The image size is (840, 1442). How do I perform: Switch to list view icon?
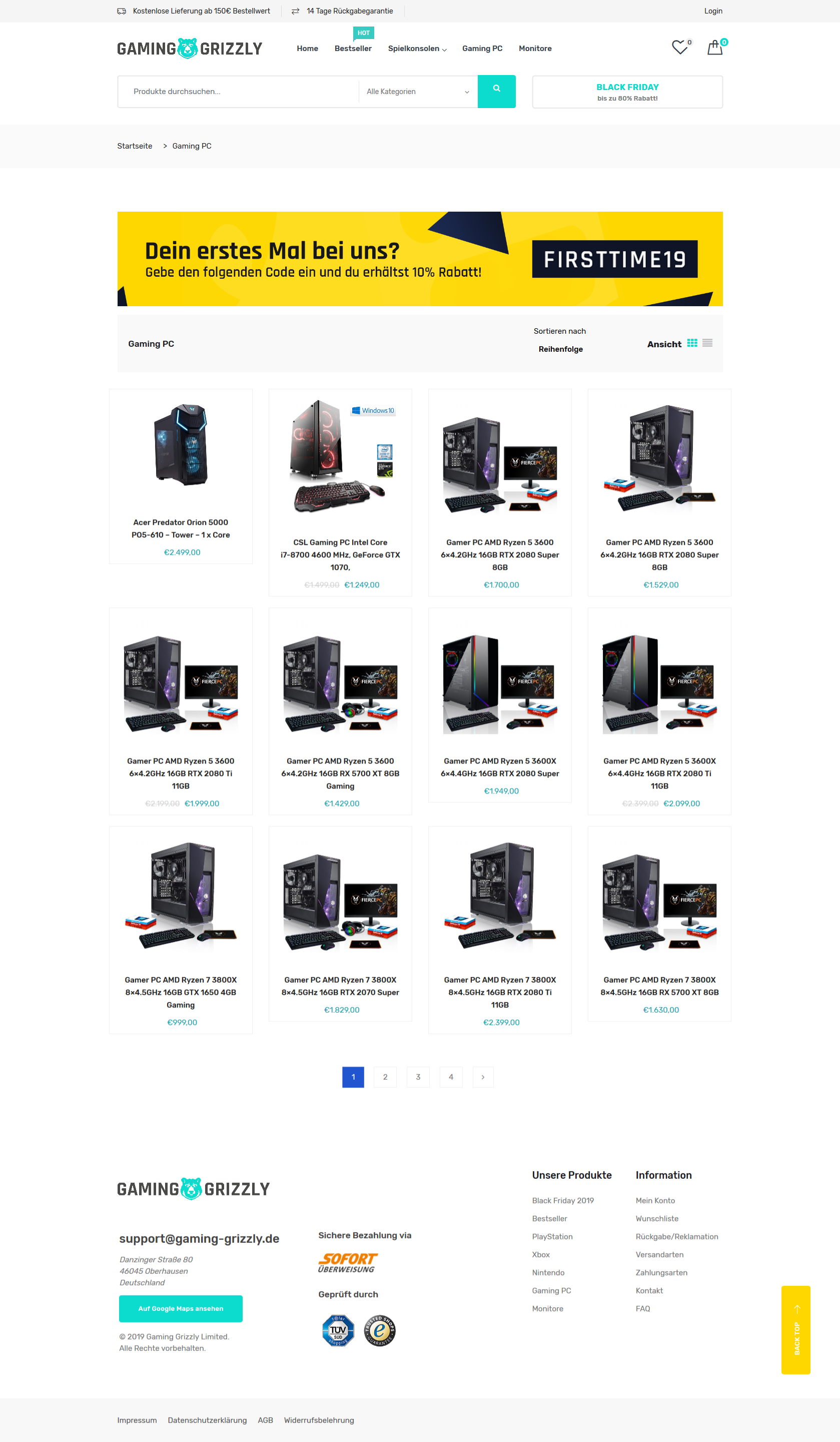click(707, 343)
